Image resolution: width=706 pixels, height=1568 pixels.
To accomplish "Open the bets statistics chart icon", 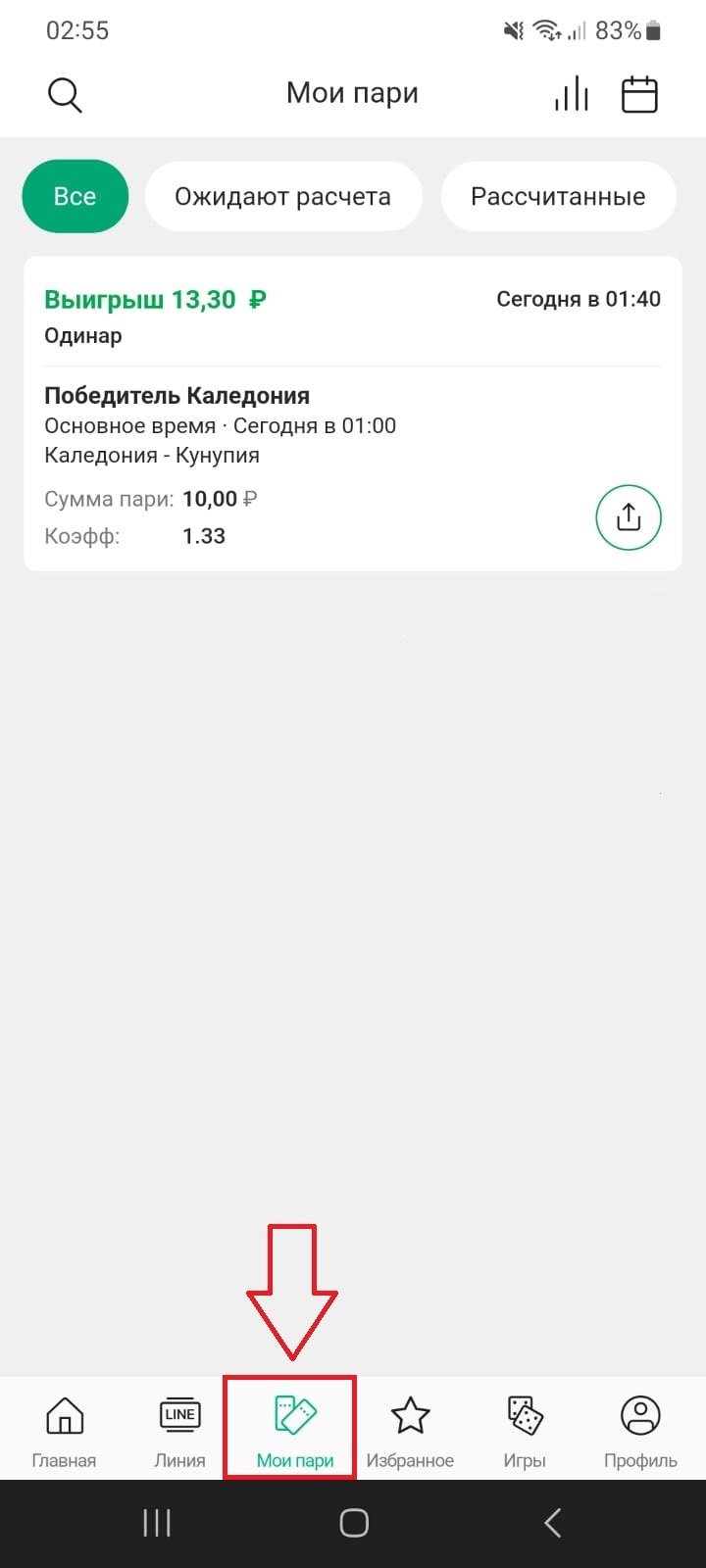I will (572, 95).
